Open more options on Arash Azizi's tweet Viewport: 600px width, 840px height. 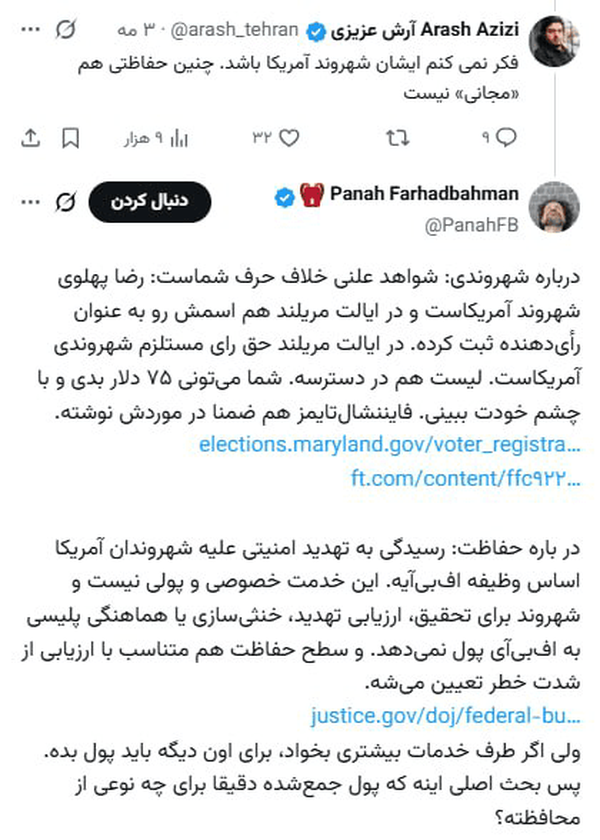30,30
